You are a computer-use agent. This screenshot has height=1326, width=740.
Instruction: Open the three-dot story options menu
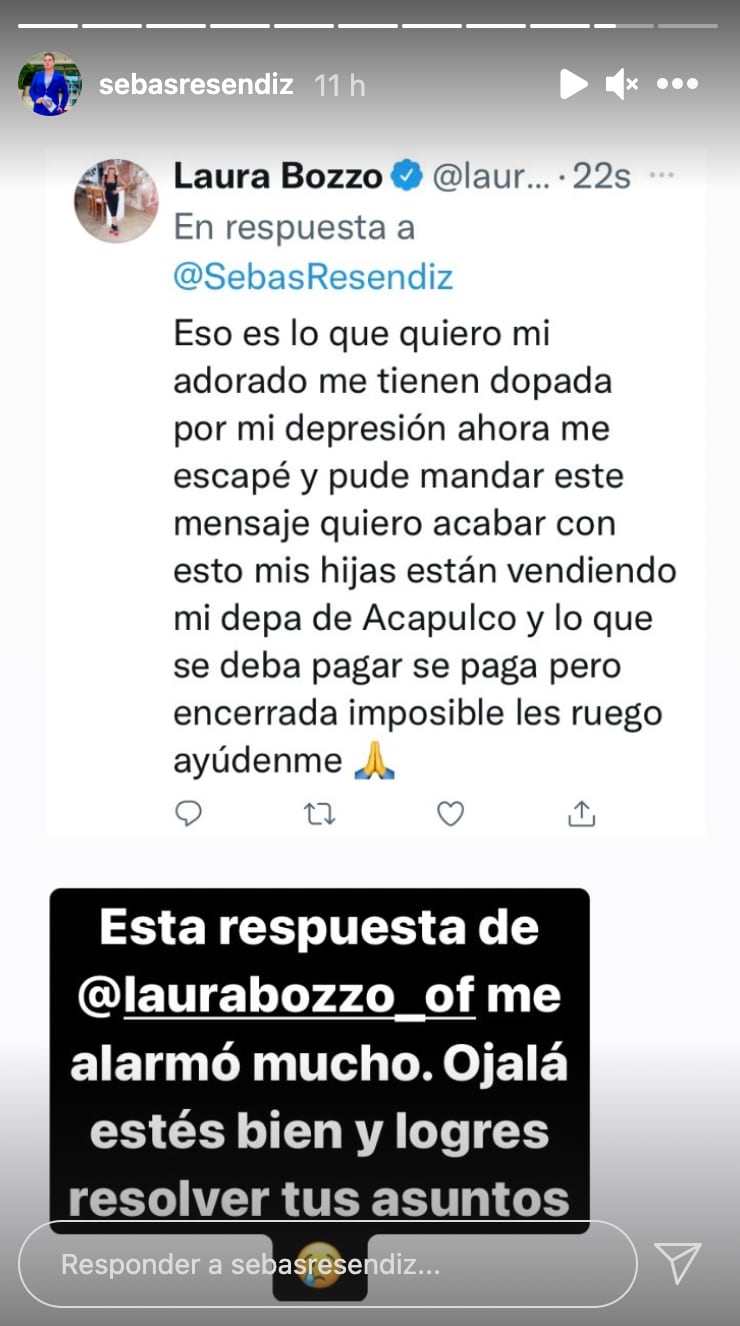tap(677, 85)
